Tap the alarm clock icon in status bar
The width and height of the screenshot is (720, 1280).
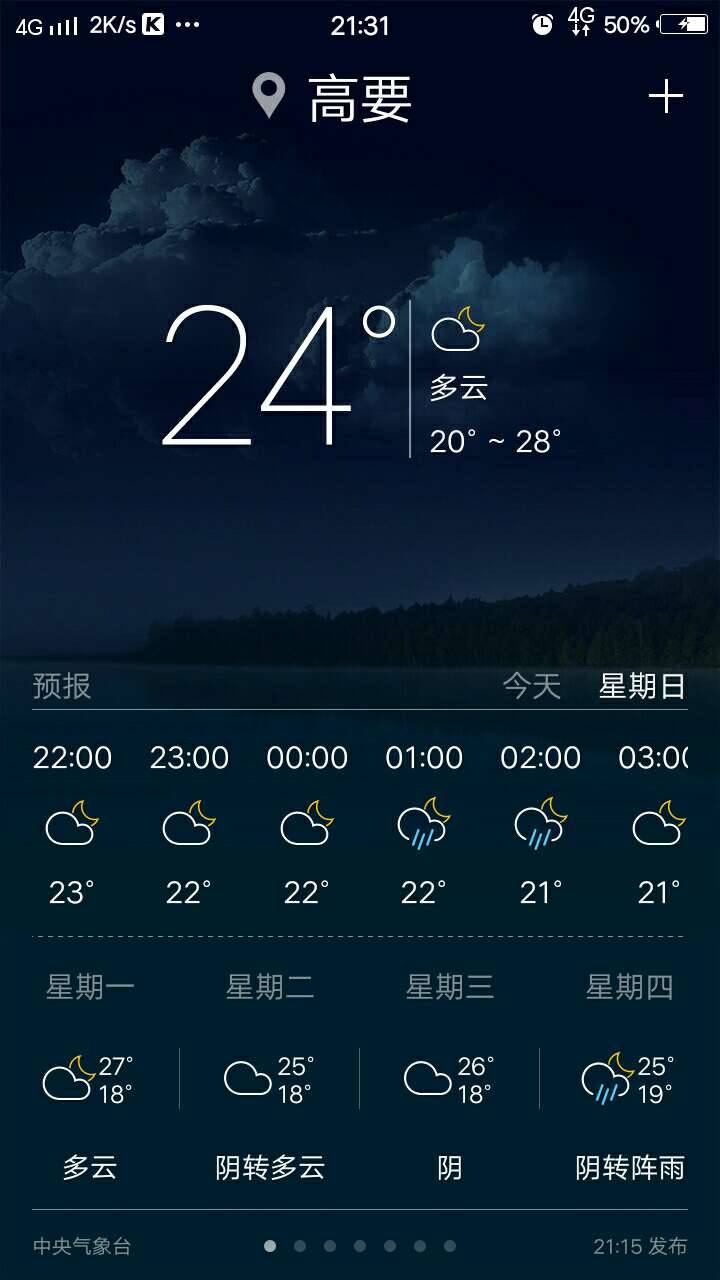540,23
